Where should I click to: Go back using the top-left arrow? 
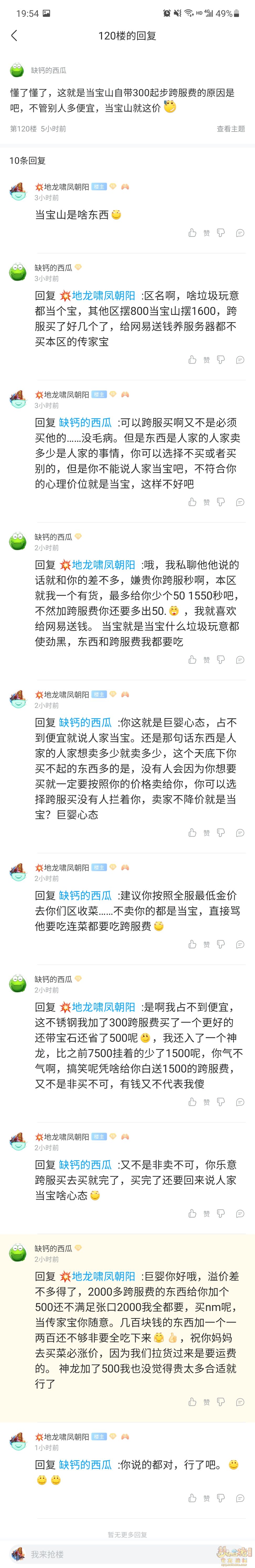[14, 36]
